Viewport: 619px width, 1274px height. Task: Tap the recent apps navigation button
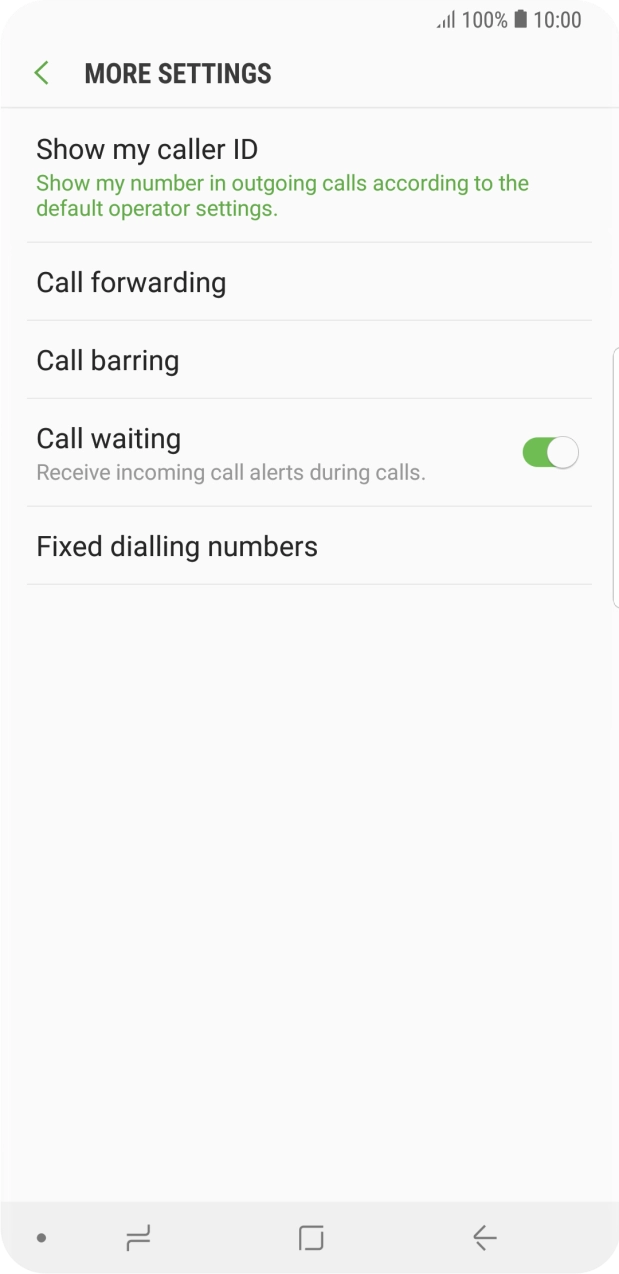coord(138,1238)
